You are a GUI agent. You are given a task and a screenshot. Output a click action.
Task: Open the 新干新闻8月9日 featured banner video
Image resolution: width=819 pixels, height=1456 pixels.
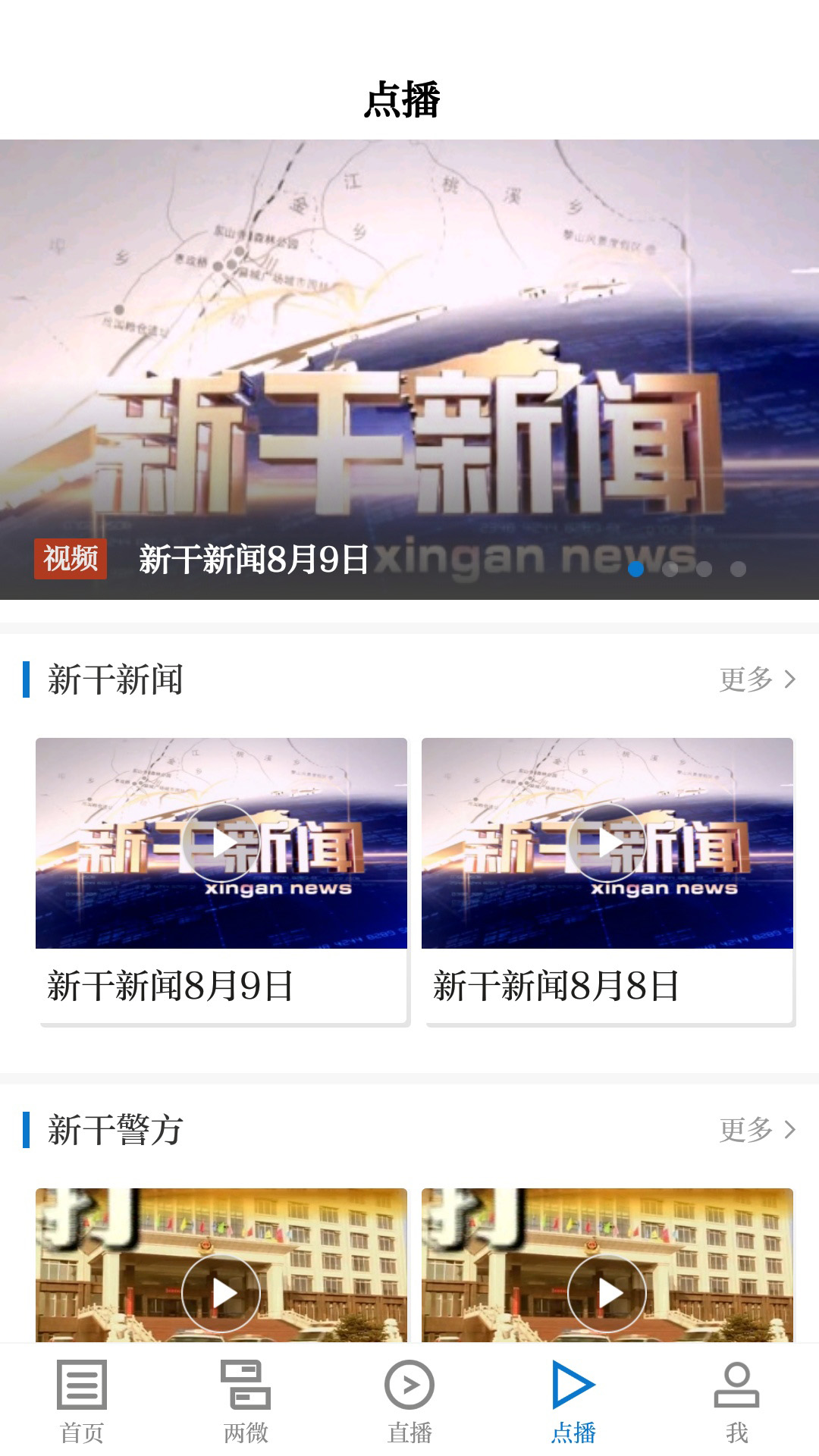coord(409,369)
